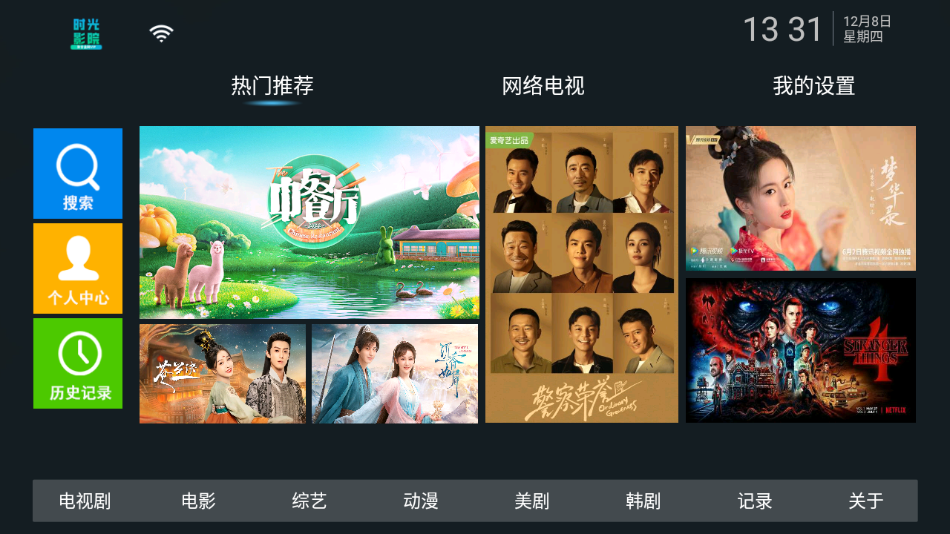Open the 警察荣誉 drama poster
Viewport: 950px width, 534px height.
point(582,274)
